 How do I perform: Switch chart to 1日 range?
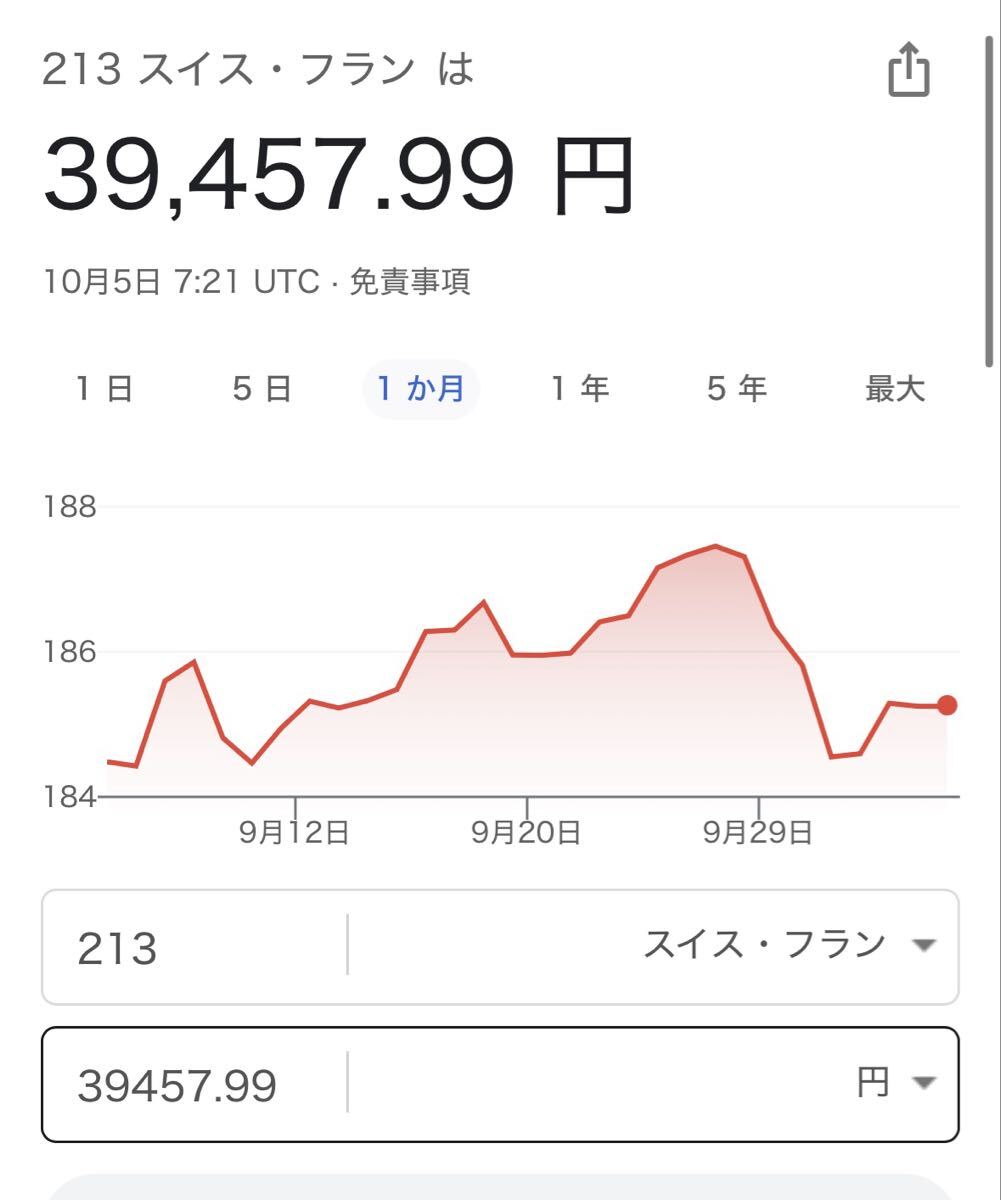point(105,388)
